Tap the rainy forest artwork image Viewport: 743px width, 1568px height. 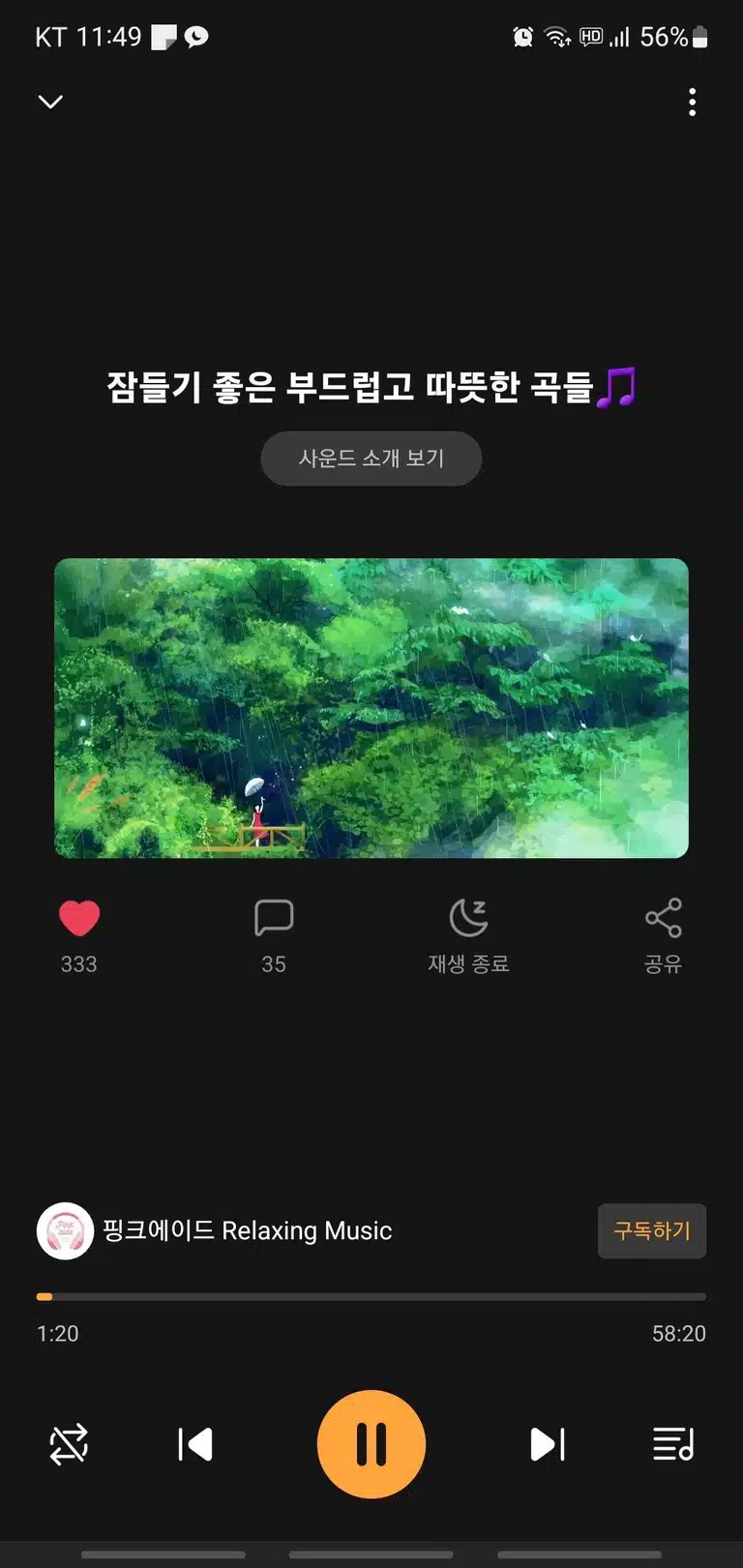[371, 708]
